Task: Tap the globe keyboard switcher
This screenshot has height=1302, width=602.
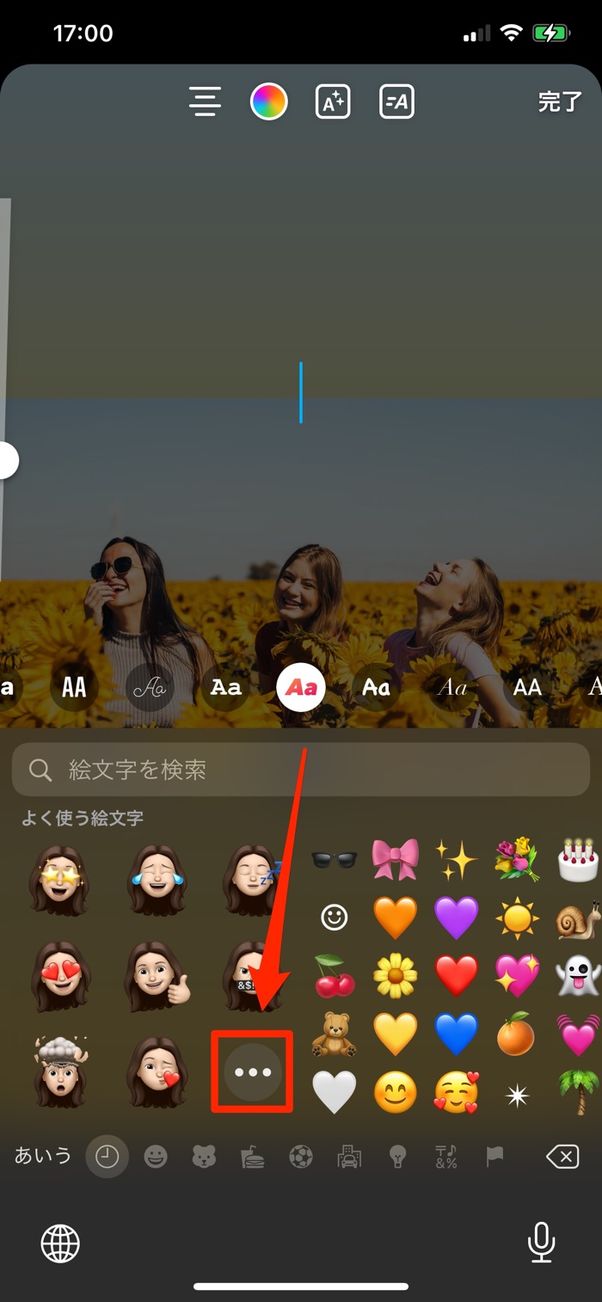Action: pyautogui.click(x=60, y=1244)
